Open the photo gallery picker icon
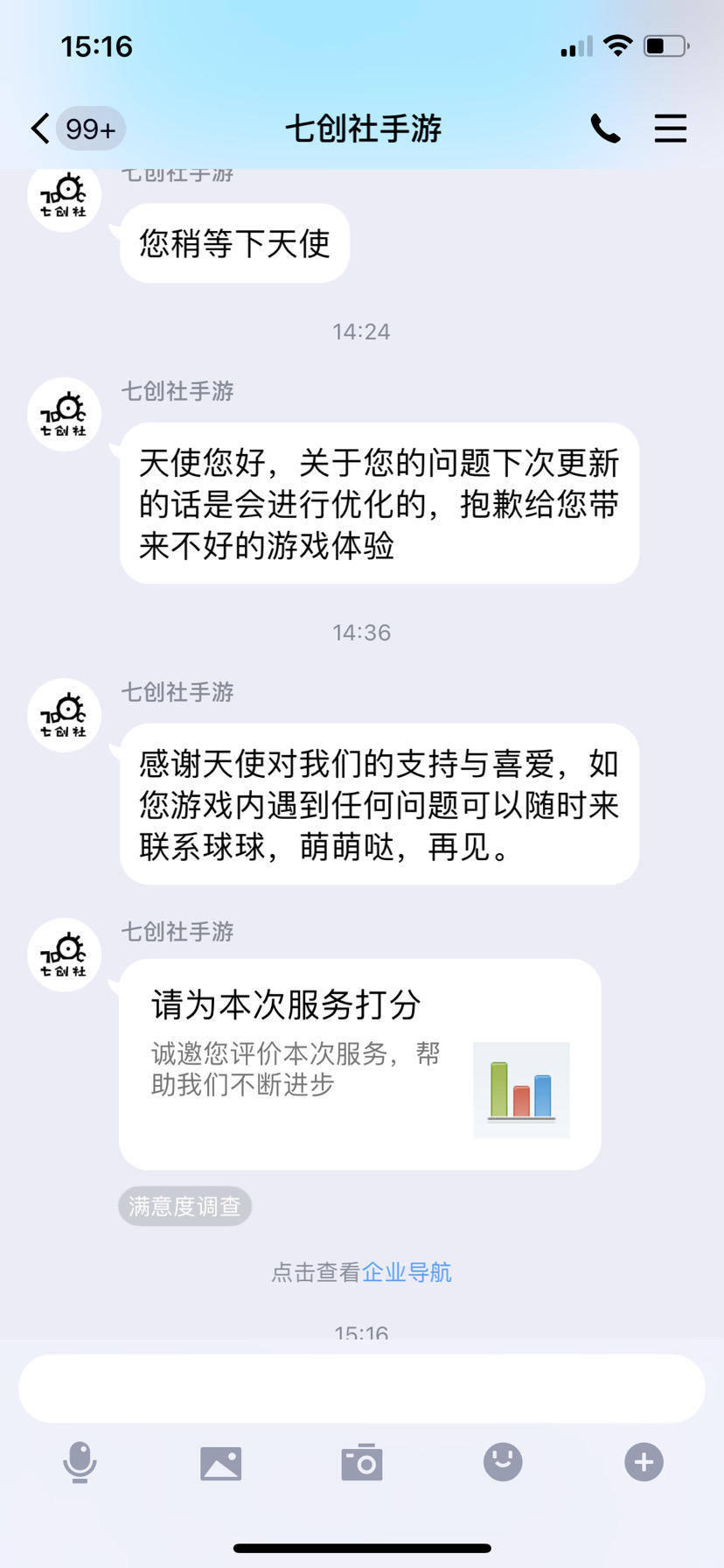The width and height of the screenshot is (724, 1568). [220, 1463]
